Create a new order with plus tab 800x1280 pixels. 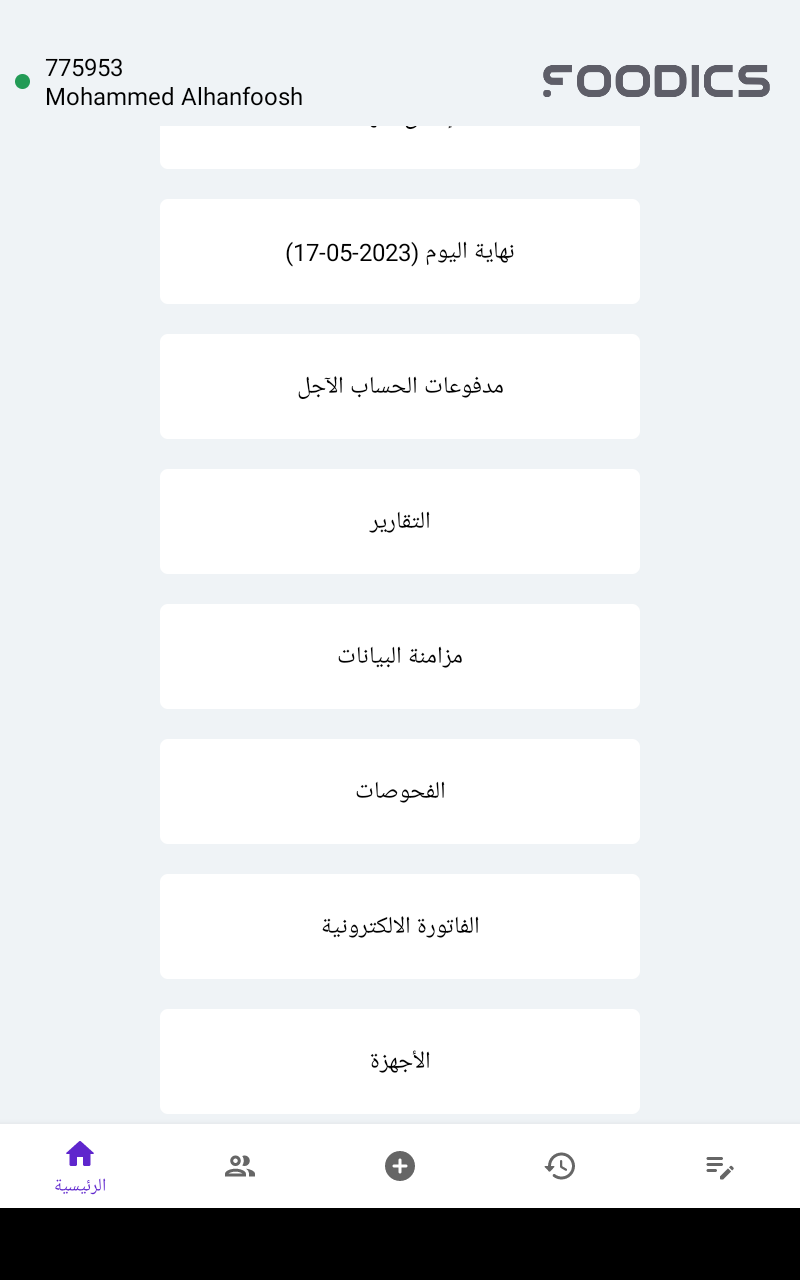(x=400, y=1166)
